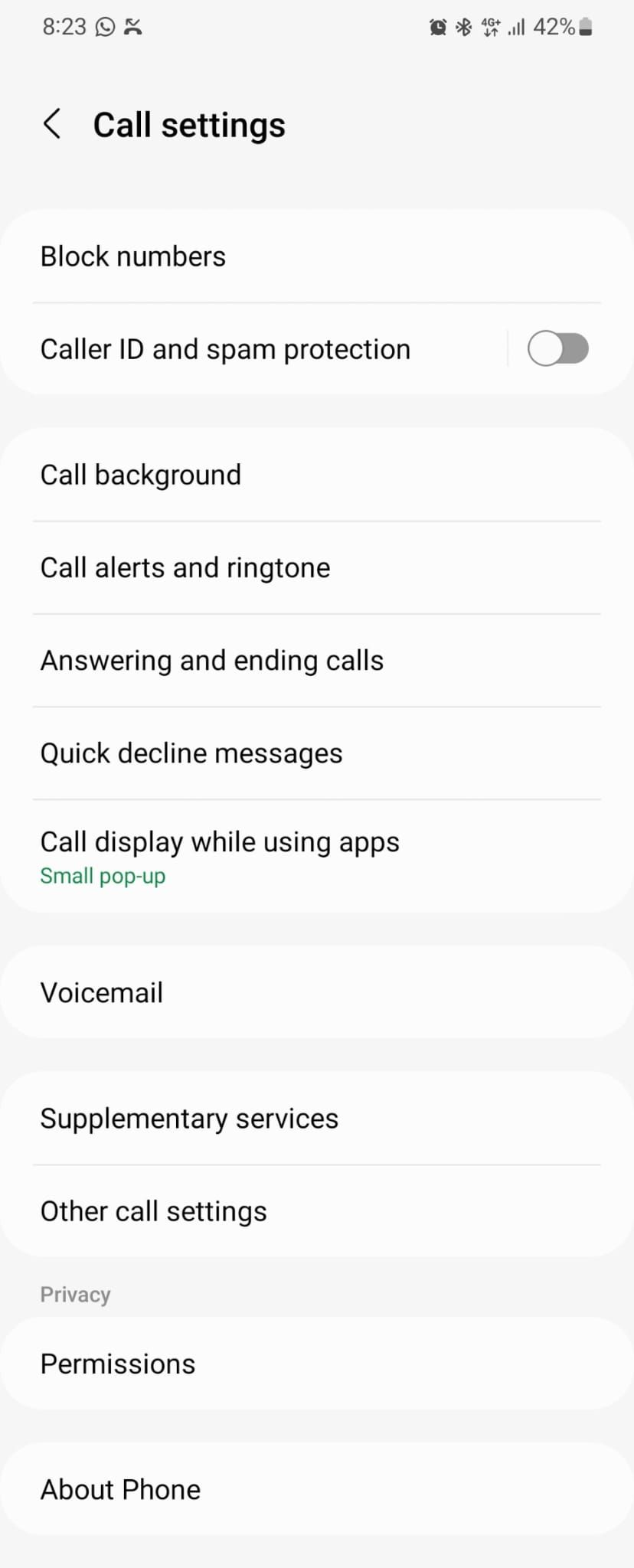Tap the 4G+ network indicator
This screenshot has width=634, height=1568.
(x=490, y=27)
